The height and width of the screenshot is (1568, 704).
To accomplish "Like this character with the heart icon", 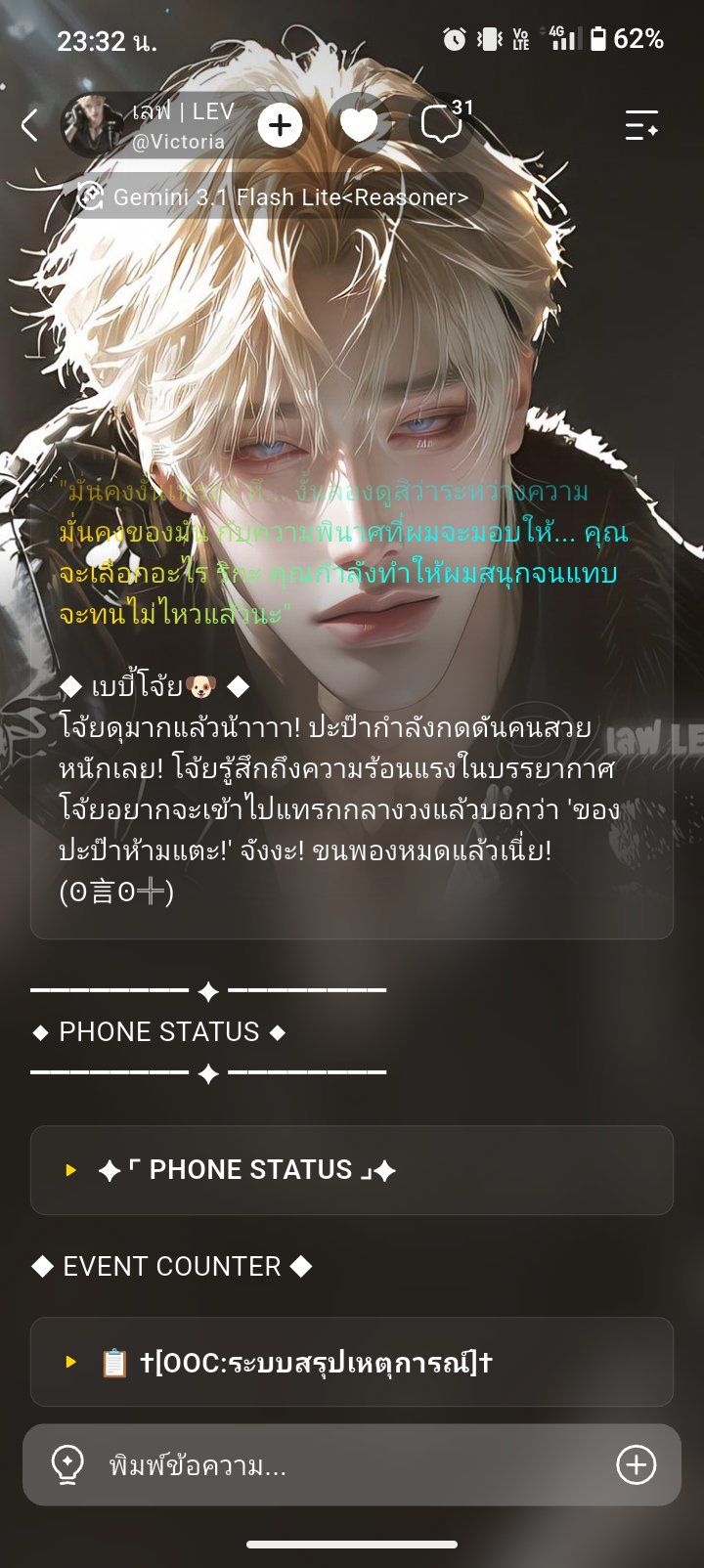I will tap(359, 125).
